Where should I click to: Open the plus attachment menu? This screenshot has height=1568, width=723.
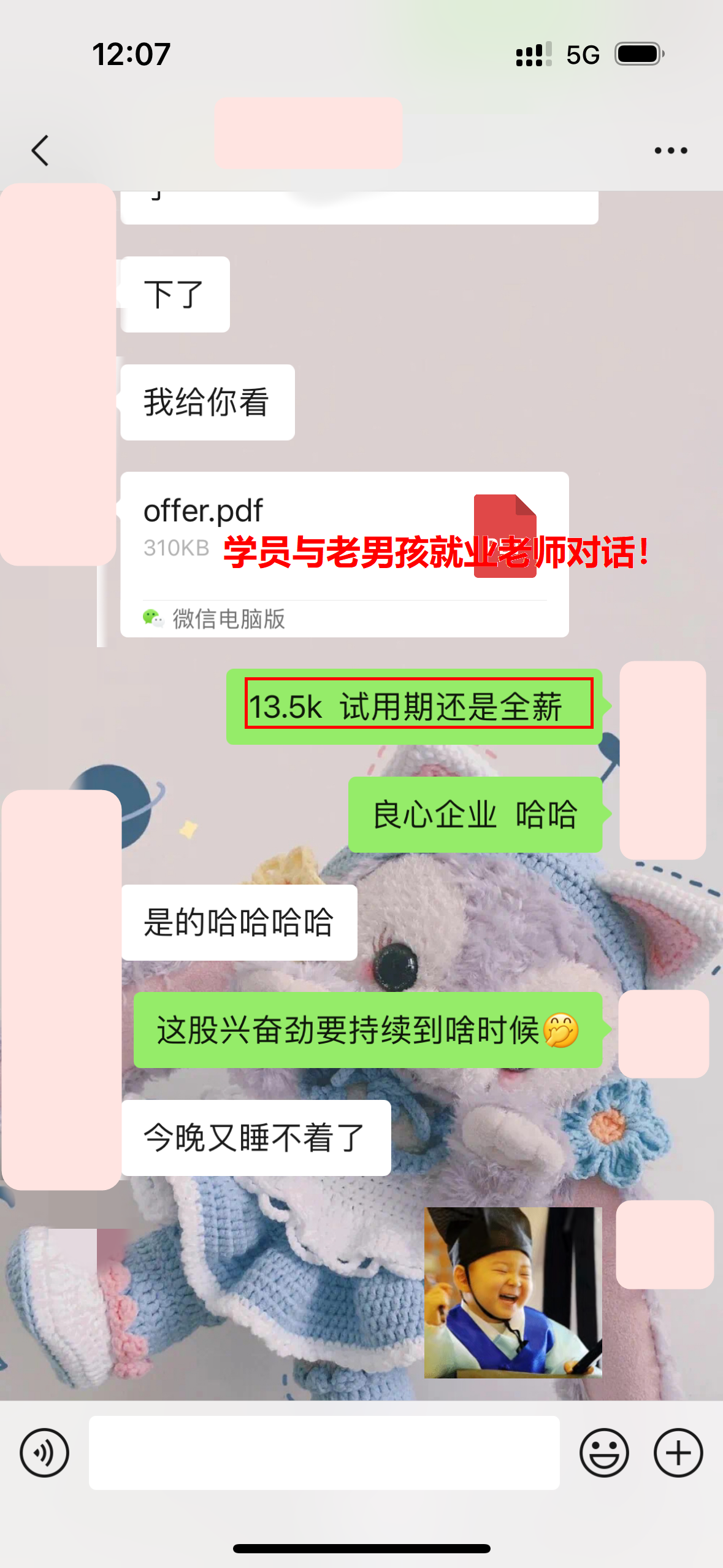pos(678,1452)
